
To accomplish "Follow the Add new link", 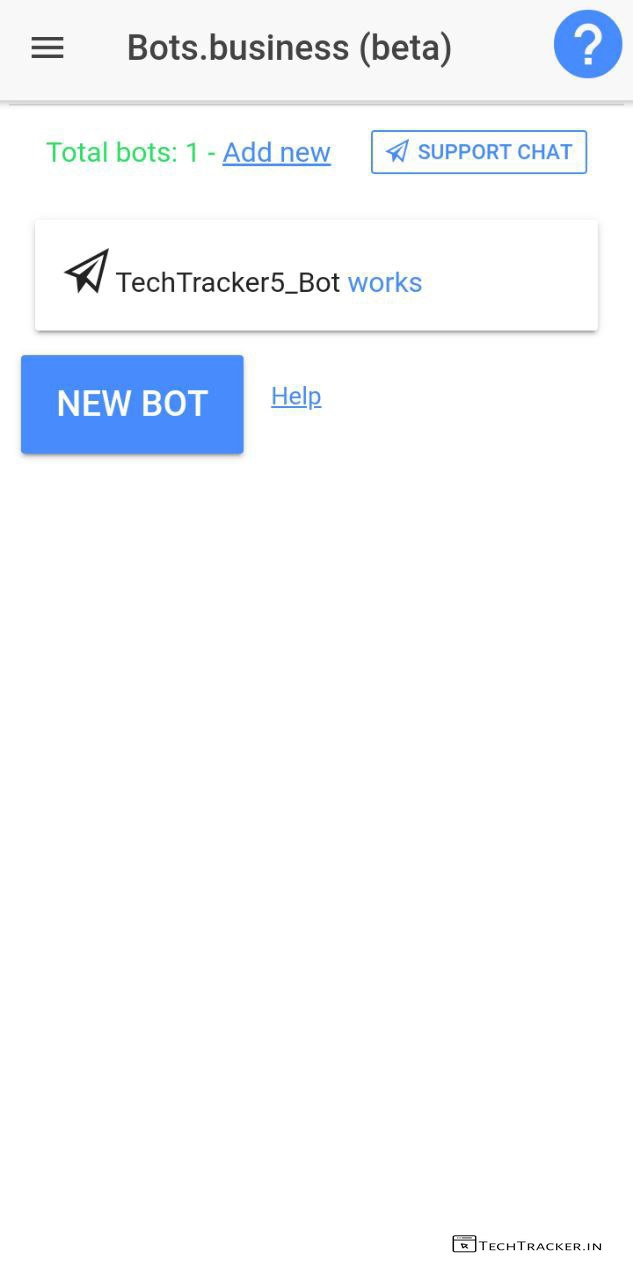I will (276, 152).
